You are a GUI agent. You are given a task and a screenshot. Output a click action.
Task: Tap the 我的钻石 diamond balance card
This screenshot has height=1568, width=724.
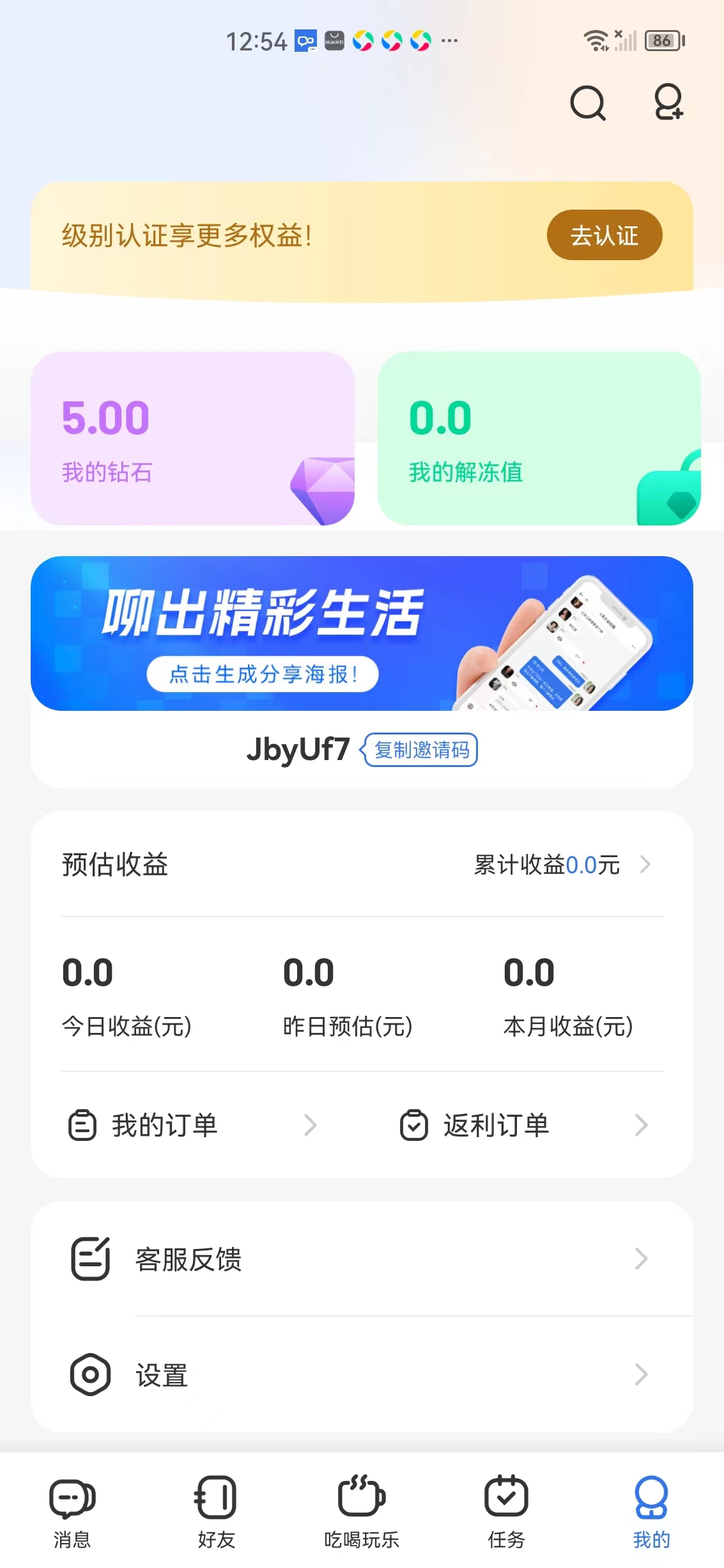click(x=192, y=438)
